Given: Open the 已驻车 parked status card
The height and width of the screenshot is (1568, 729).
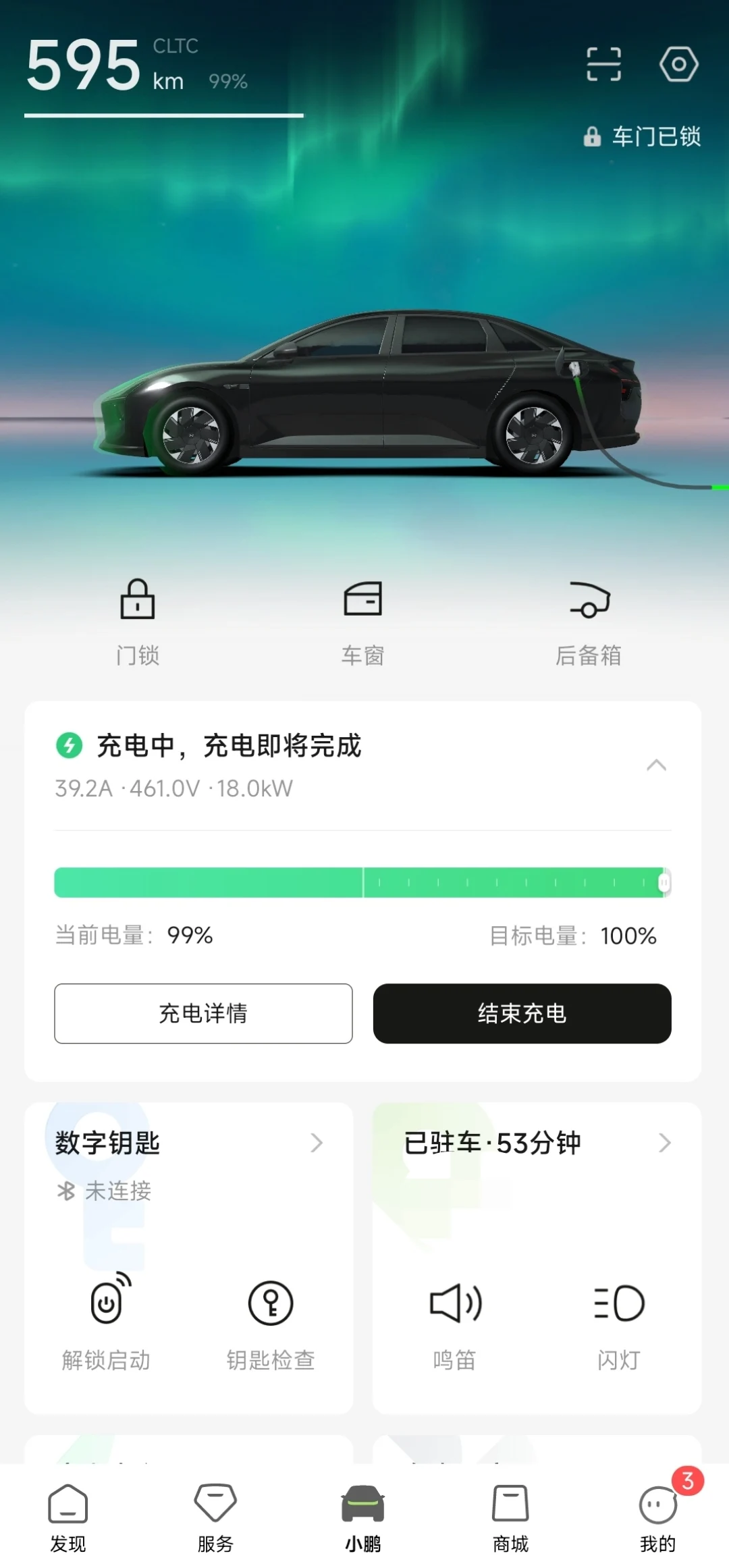Looking at the screenshot, I should (537, 1143).
